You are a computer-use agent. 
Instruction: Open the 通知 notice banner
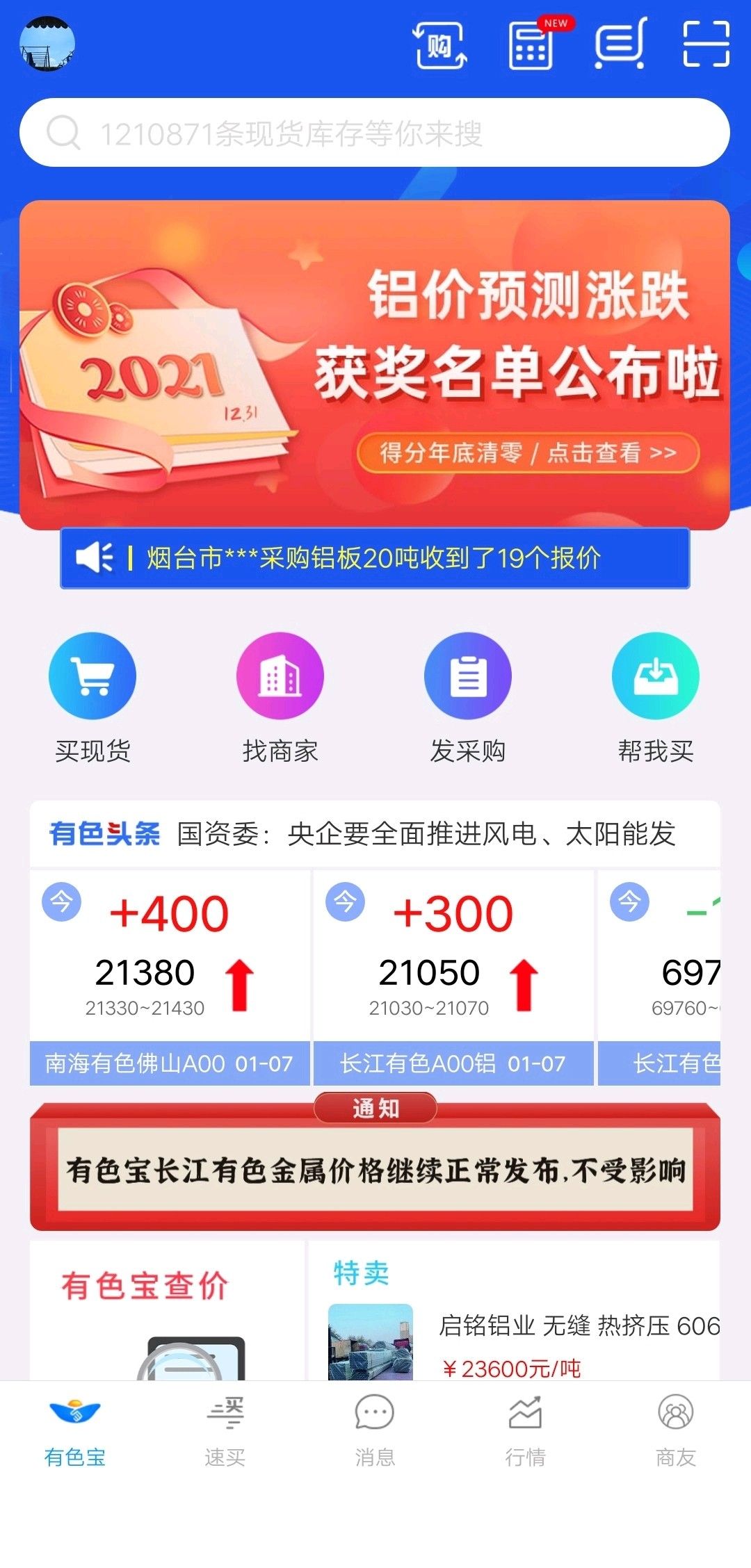375,1161
